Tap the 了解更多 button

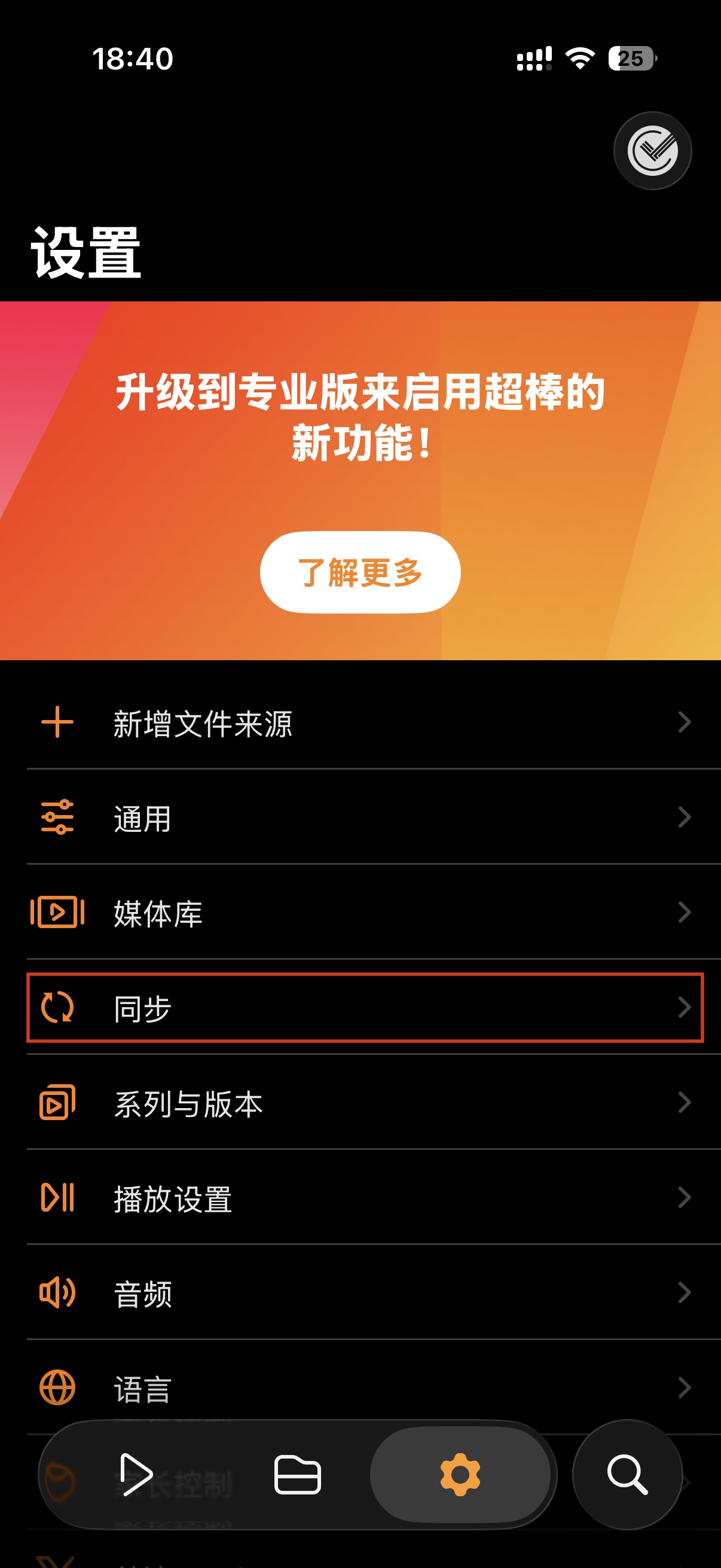(x=360, y=572)
